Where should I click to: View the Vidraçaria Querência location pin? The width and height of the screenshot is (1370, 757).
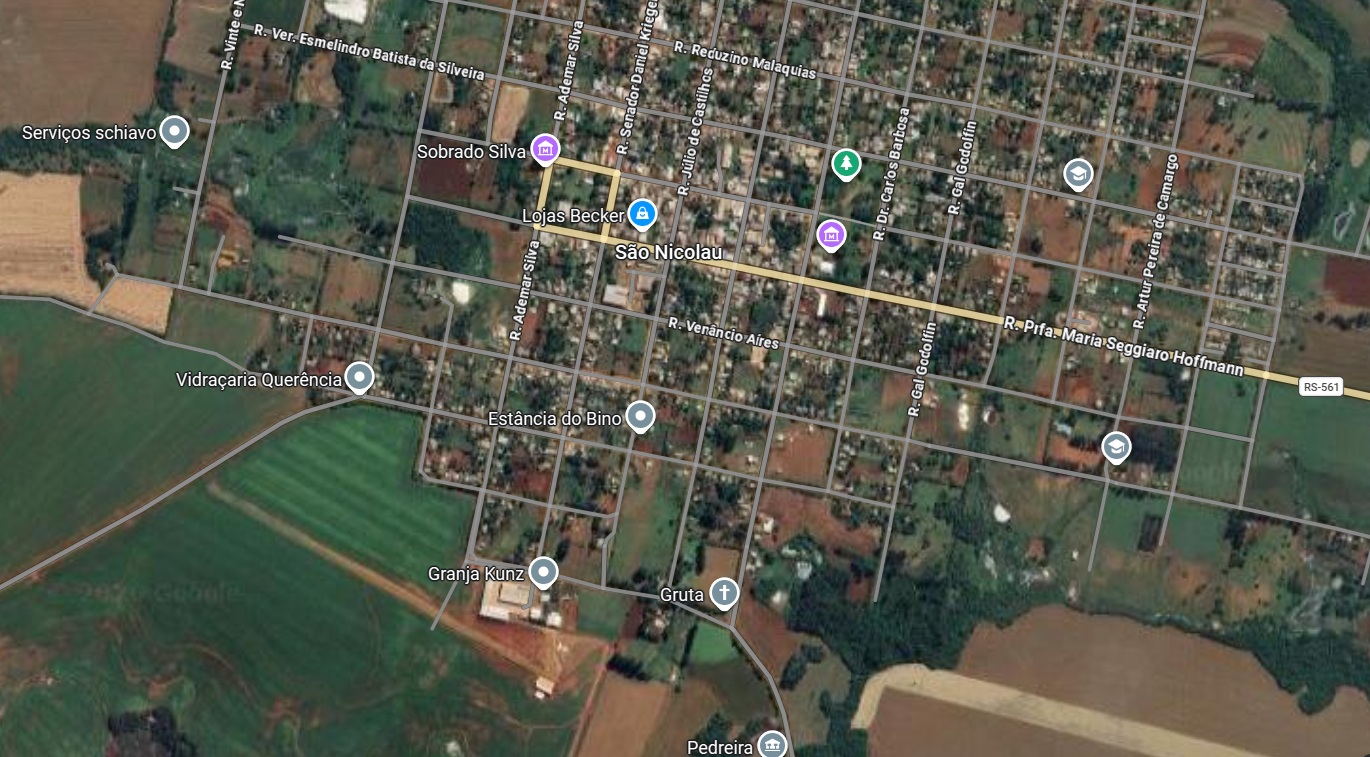pos(359,377)
